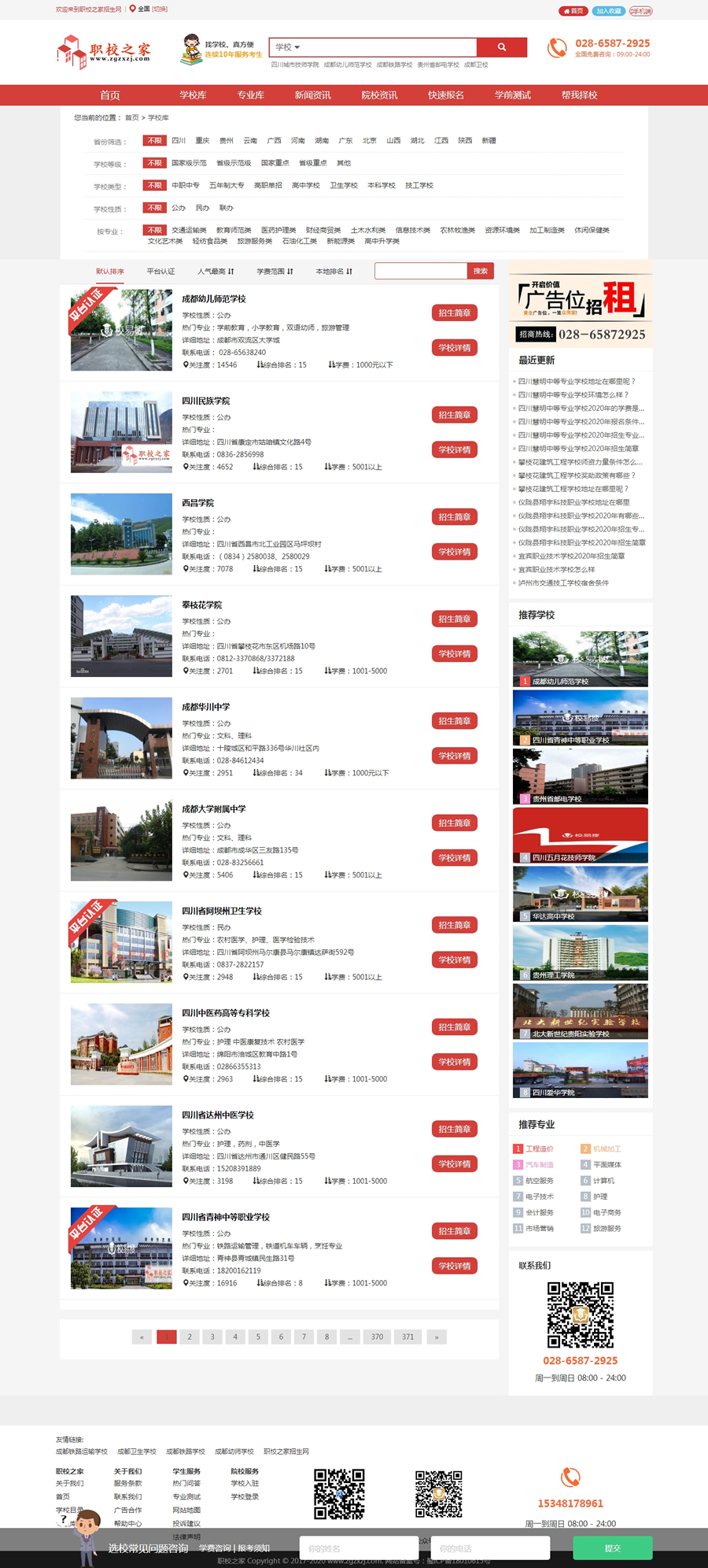This screenshot has width=708, height=1568.
Task: Open the 快速报名 navigation item
Action: pyautogui.click(x=445, y=95)
